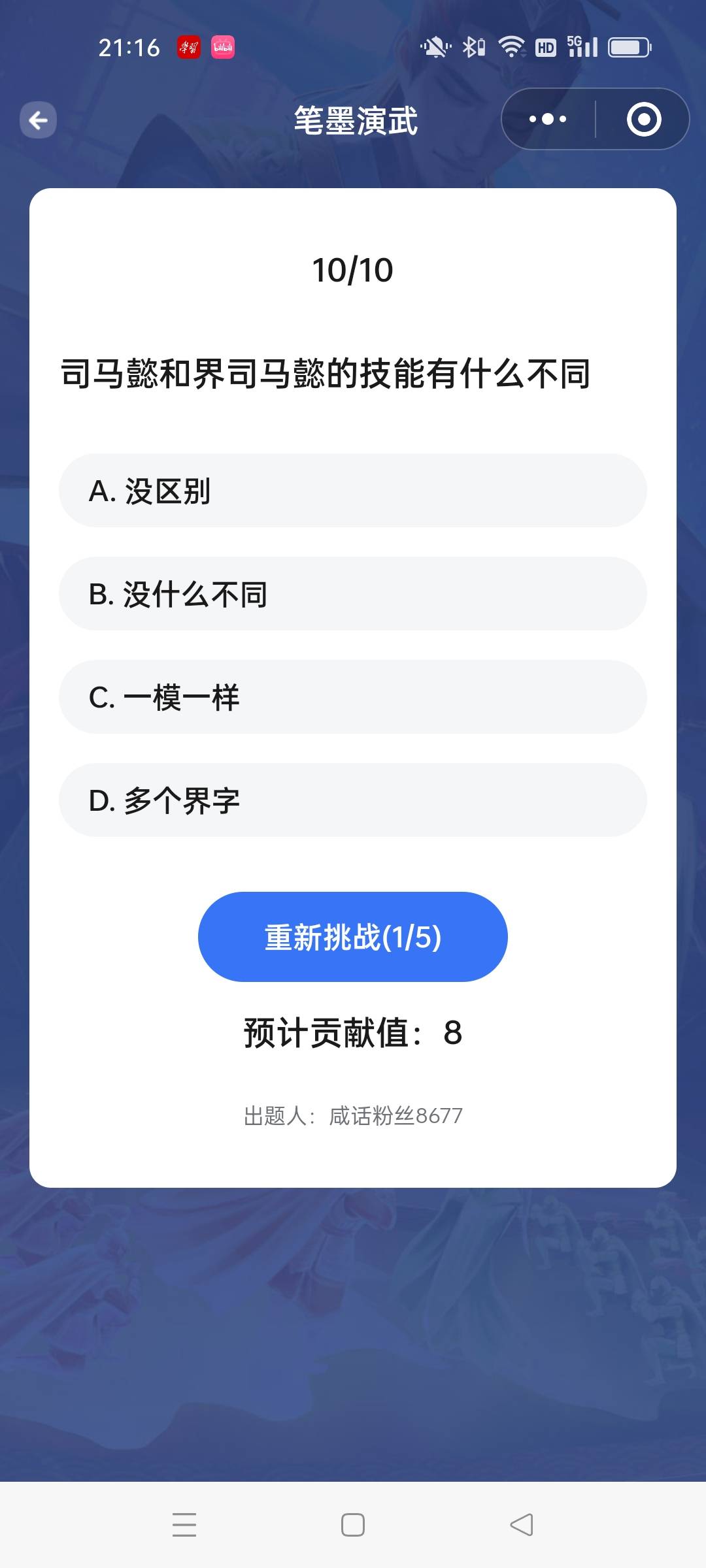The height and width of the screenshot is (1568, 706).
Task: Select answer D. 多个界字
Action: point(353,800)
